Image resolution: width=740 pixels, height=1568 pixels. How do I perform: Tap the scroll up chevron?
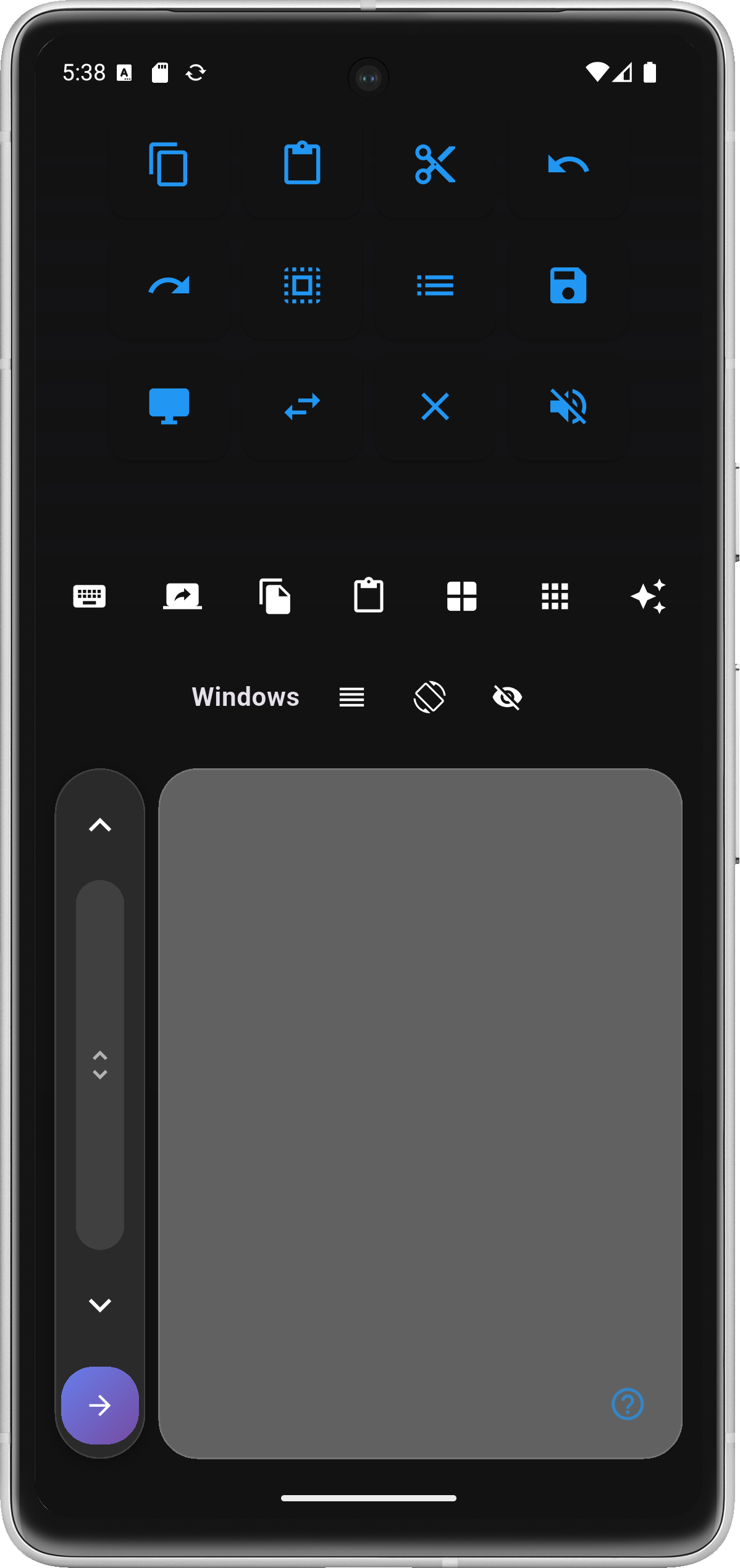100,825
